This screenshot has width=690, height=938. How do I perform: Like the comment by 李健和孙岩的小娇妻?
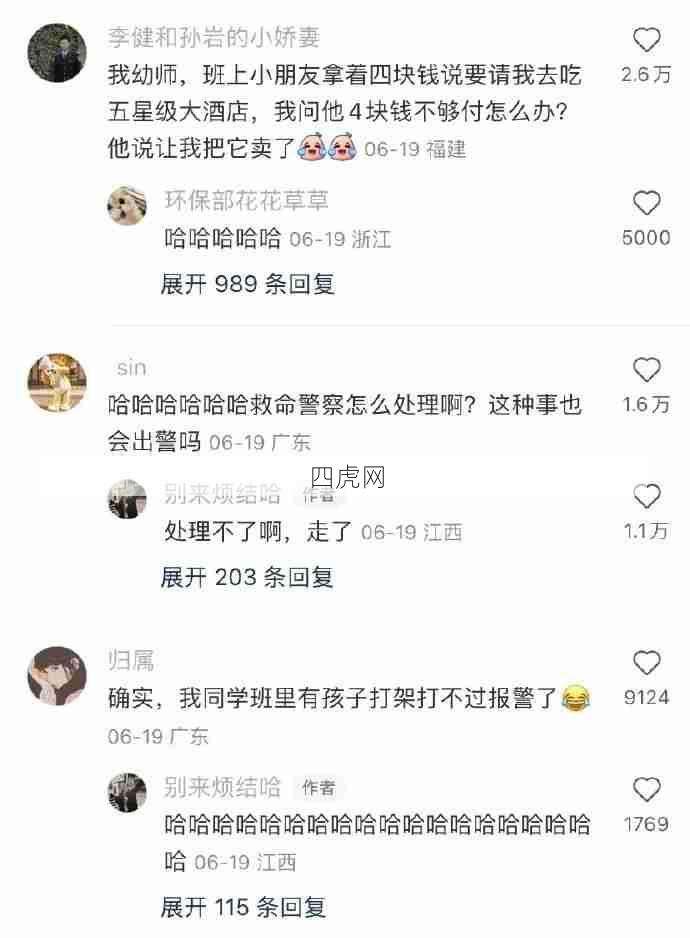(x=647, y=41)
